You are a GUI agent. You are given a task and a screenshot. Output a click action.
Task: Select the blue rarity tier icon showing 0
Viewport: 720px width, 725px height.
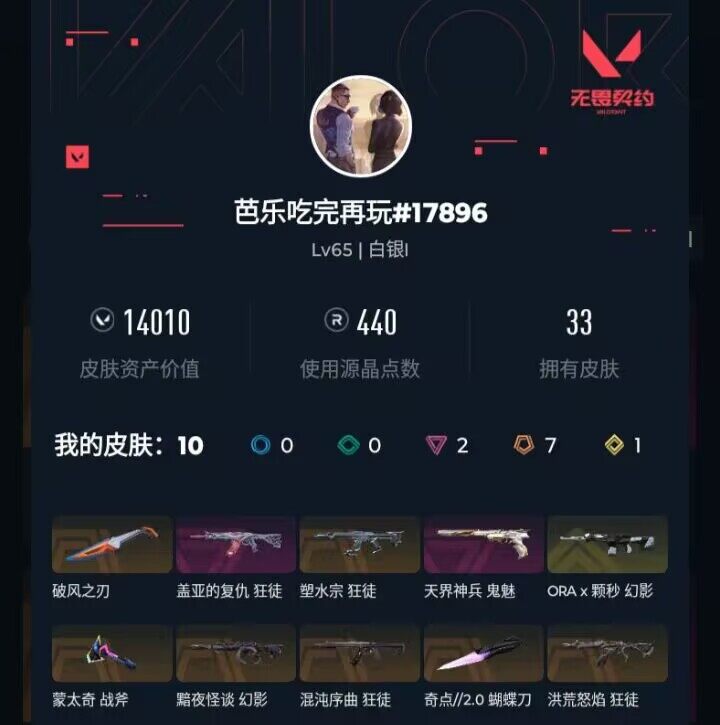[x=258, y=446]
